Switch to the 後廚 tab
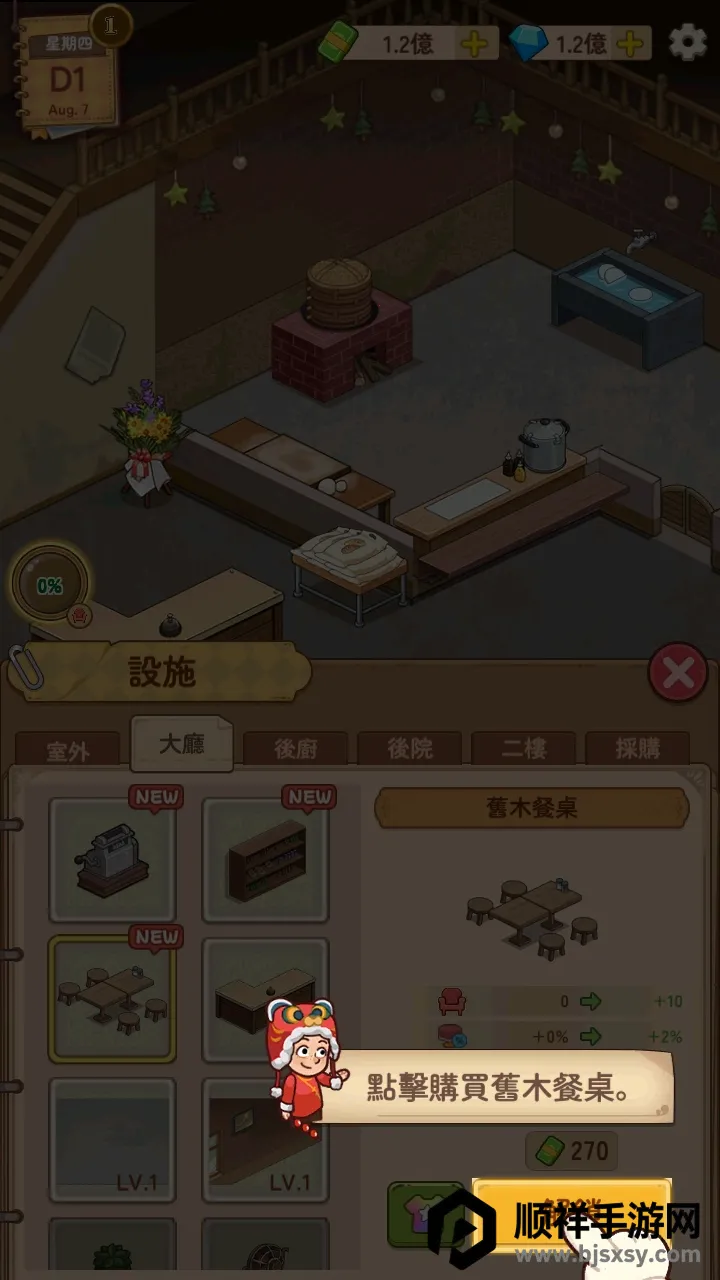720x1280 pixels. tap(295, 750)
